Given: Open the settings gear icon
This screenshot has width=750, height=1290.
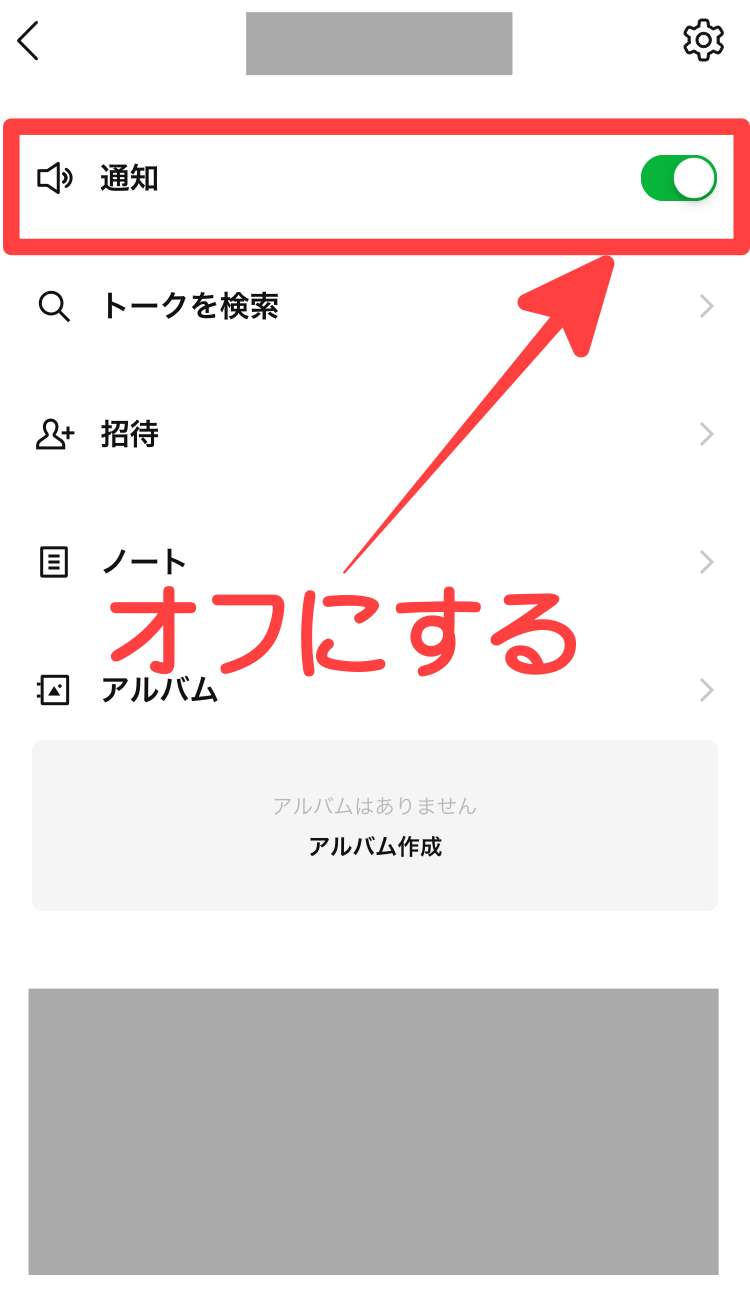Looking at the screenshot, I should pos(703,41).
